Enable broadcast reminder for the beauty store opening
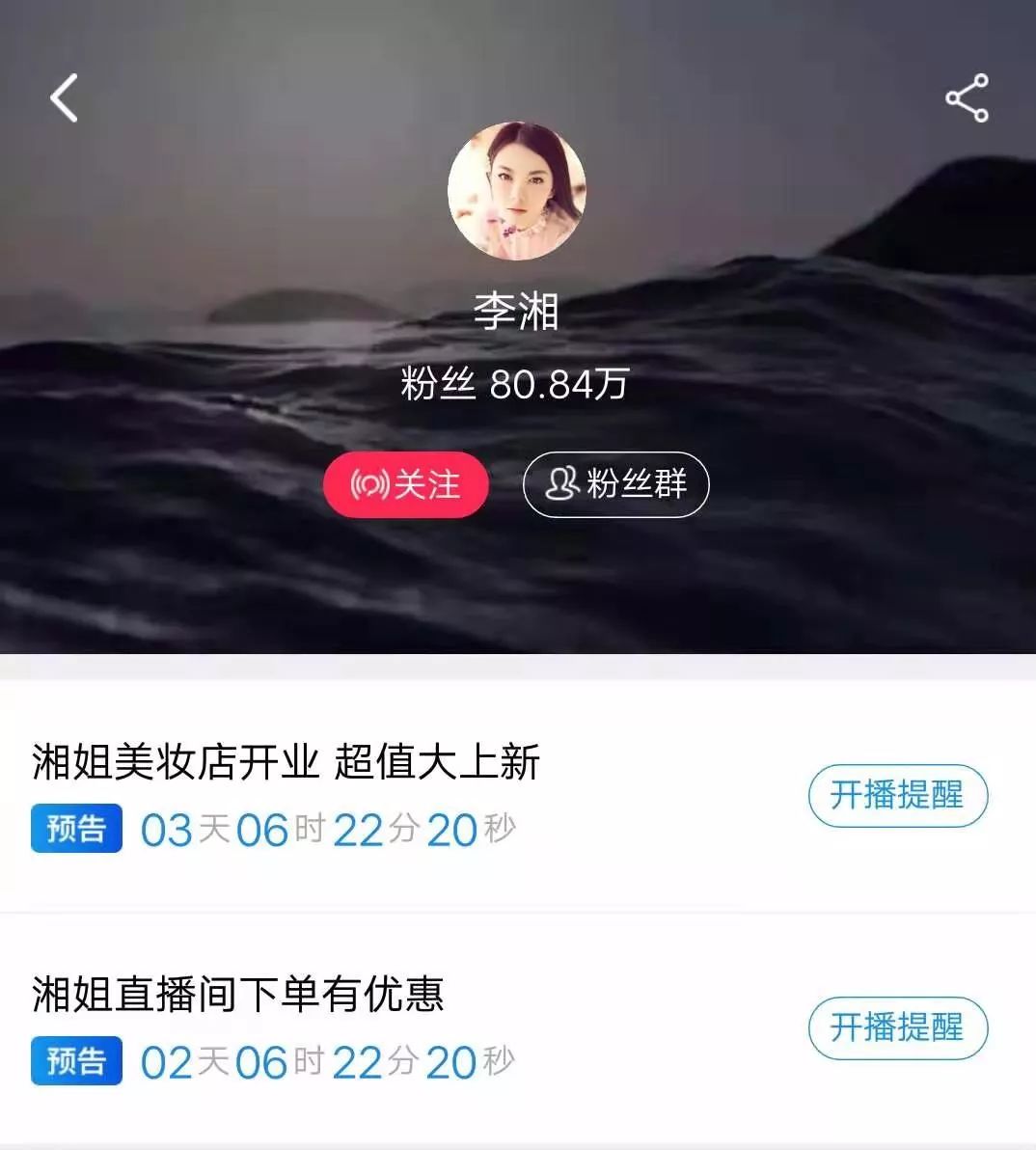Image resolution: width=1036 pixels, height=1150 pixels. pyautogui.click(x=896, y=795)
